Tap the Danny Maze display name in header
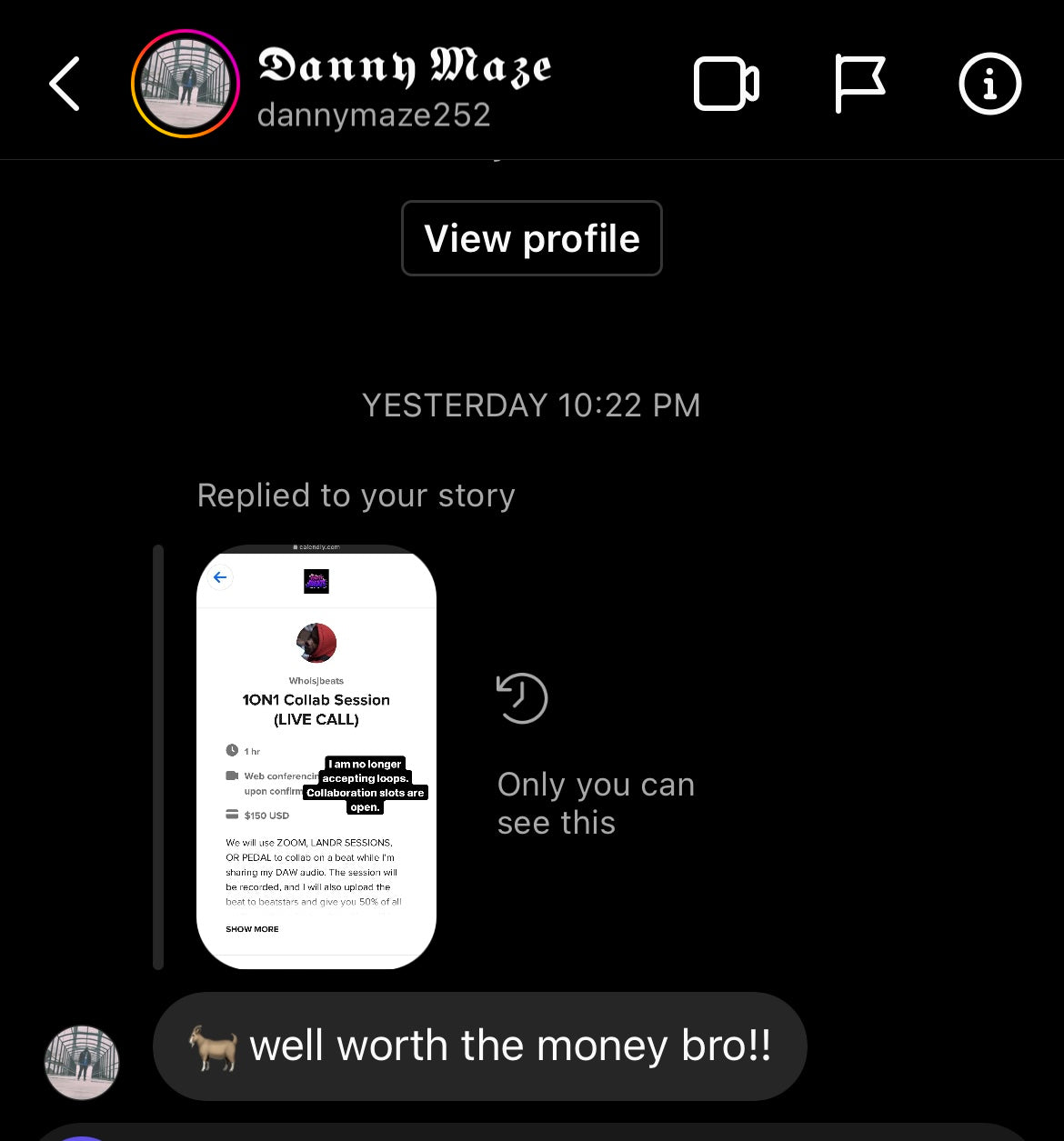The height and width of the screenshot is (1141, 1064). point(407,65)
